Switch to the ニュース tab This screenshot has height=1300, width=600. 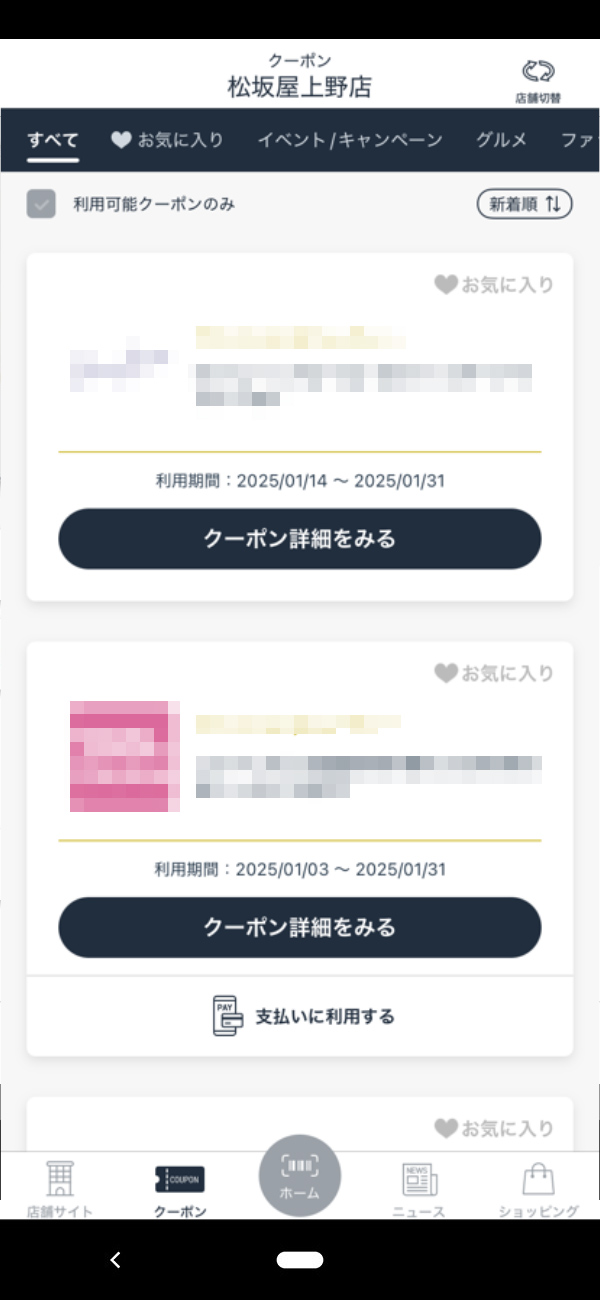click(x=420, y=1188)
